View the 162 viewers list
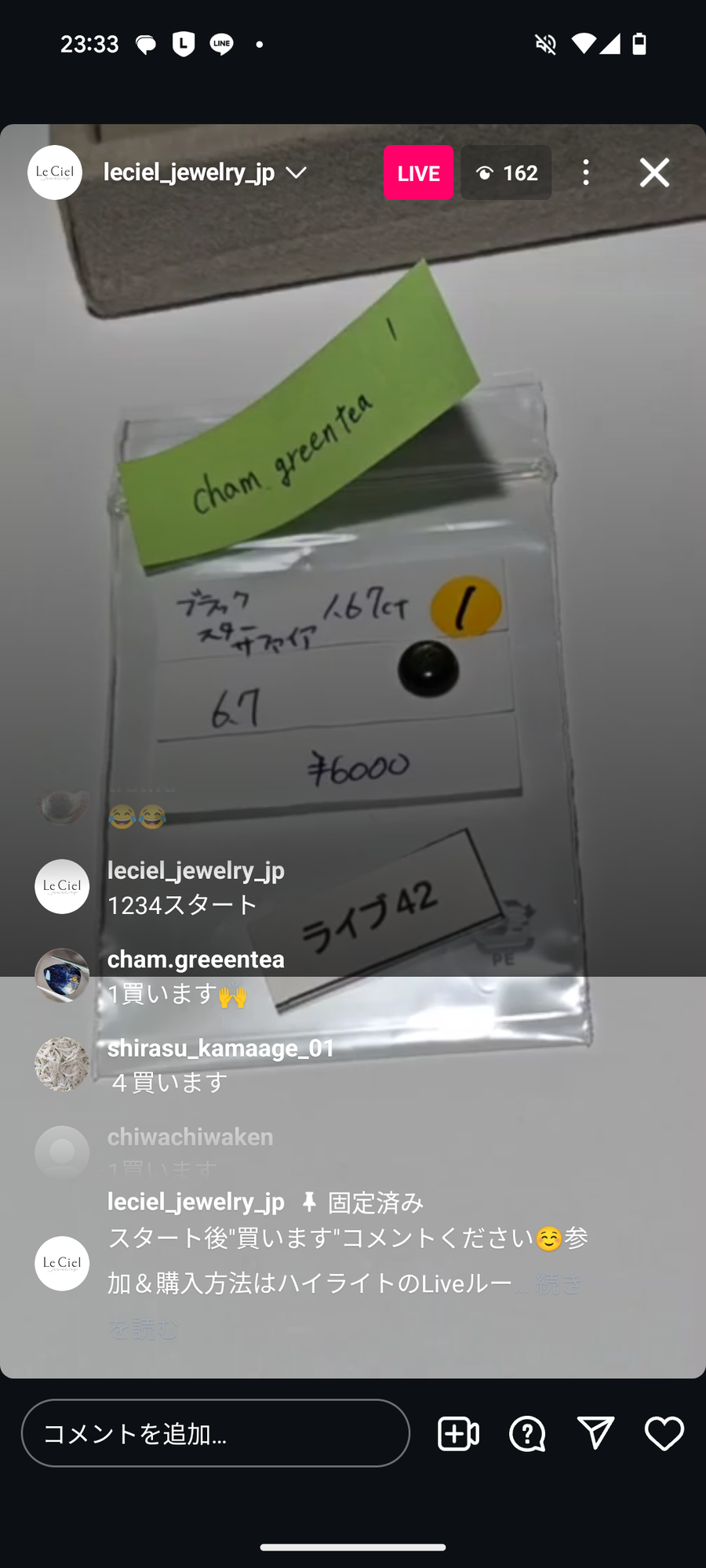Screen dimensions: 706x1568 506,172
